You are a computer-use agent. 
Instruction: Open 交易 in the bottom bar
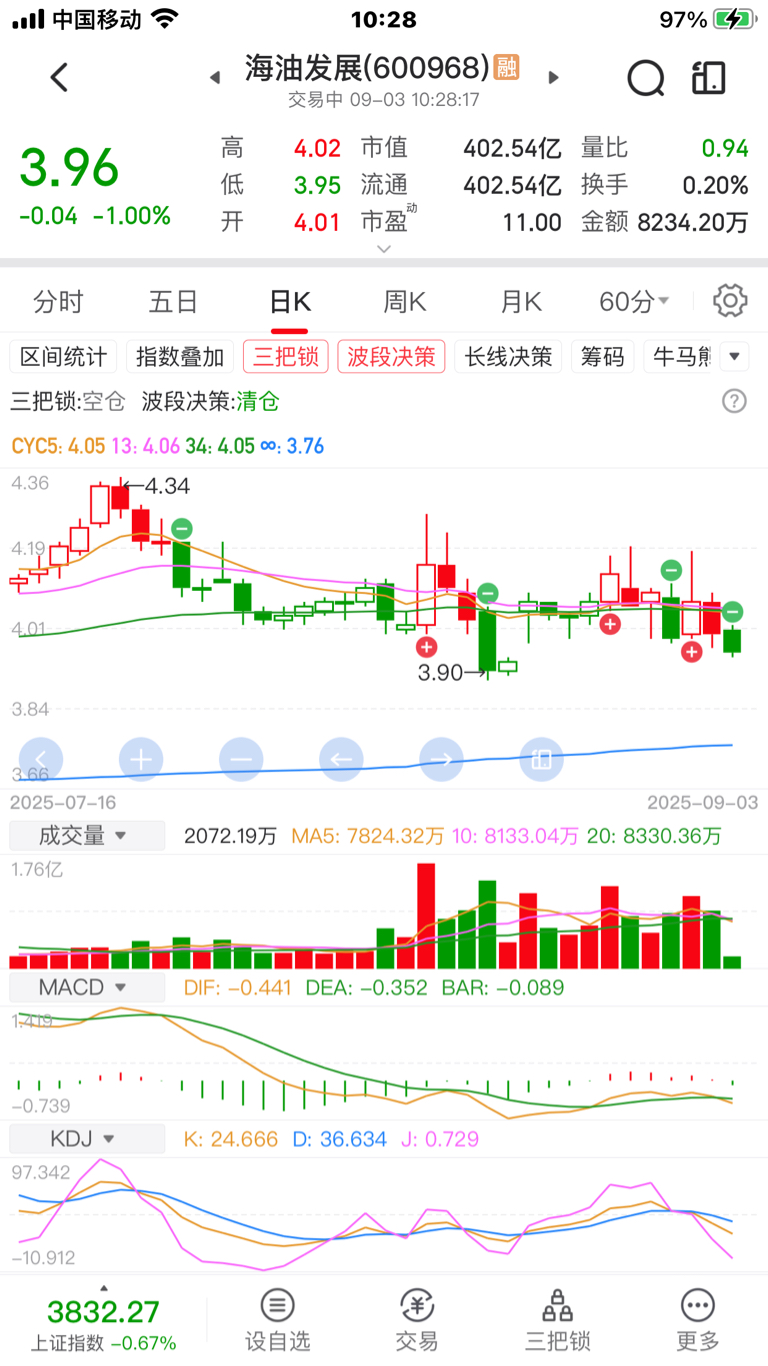(x=417, y=1320)
